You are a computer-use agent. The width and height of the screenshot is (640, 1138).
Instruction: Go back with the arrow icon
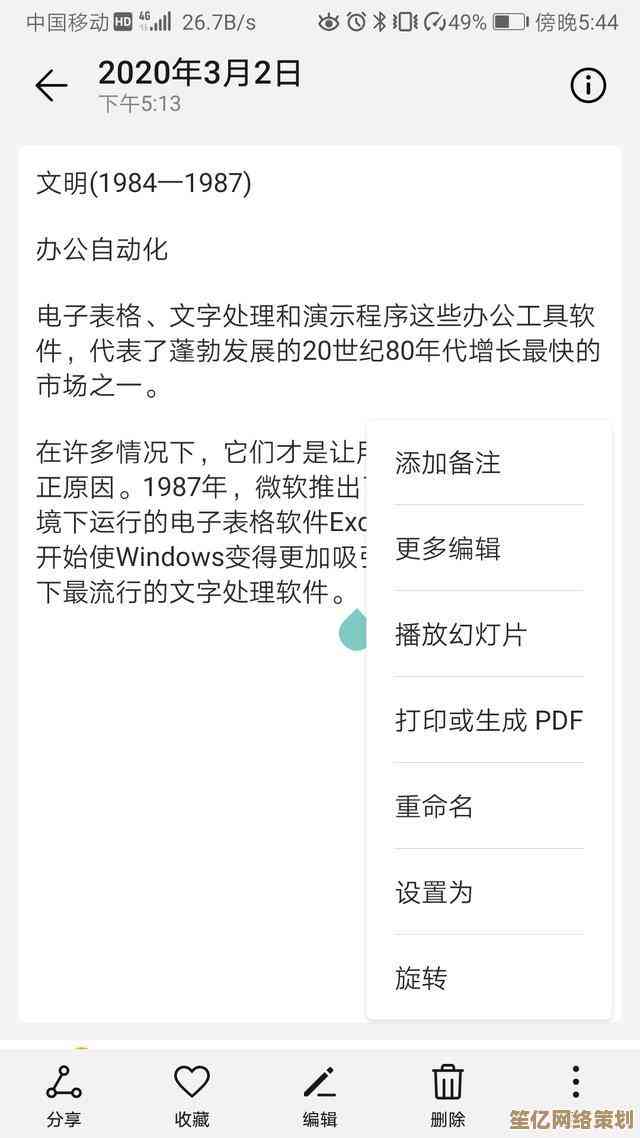click(x=51, y=86)
